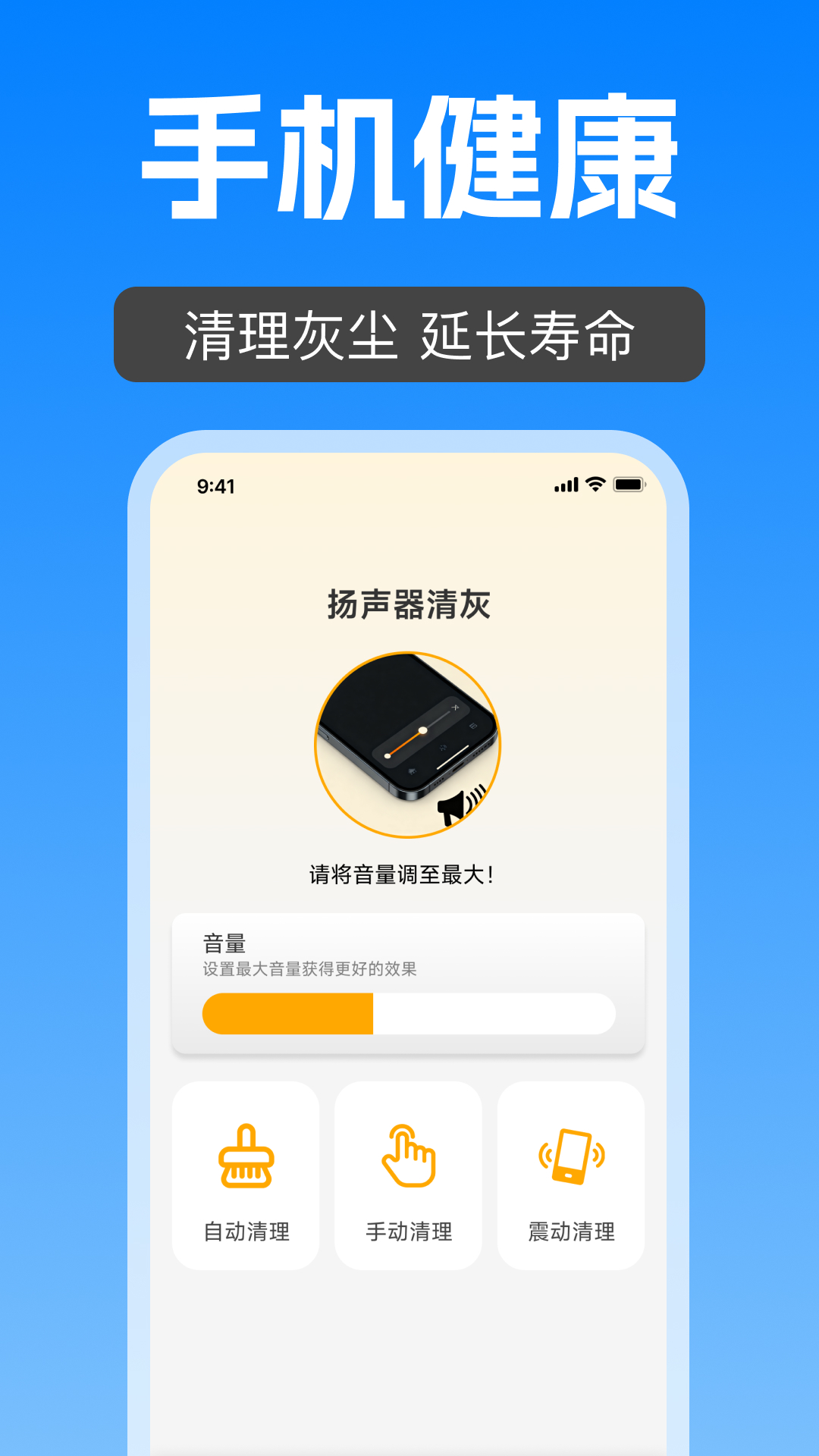Viewport: 819px width, 1456px height.
Task: Tap the 请将音量调至最大 prompt text
Action: click(x=409, y=874)
